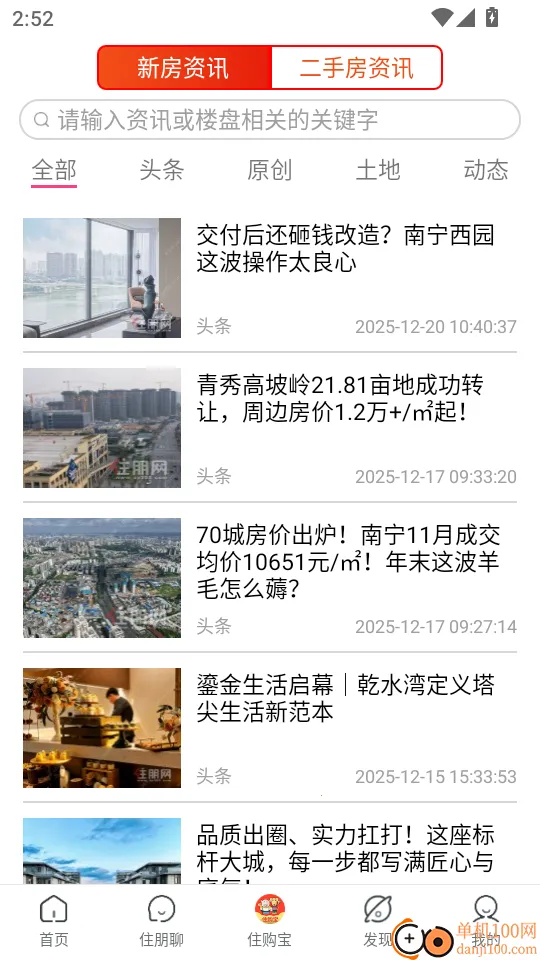Tap the keyword search field
Viewport: 540px width, 960px height.
270,120
